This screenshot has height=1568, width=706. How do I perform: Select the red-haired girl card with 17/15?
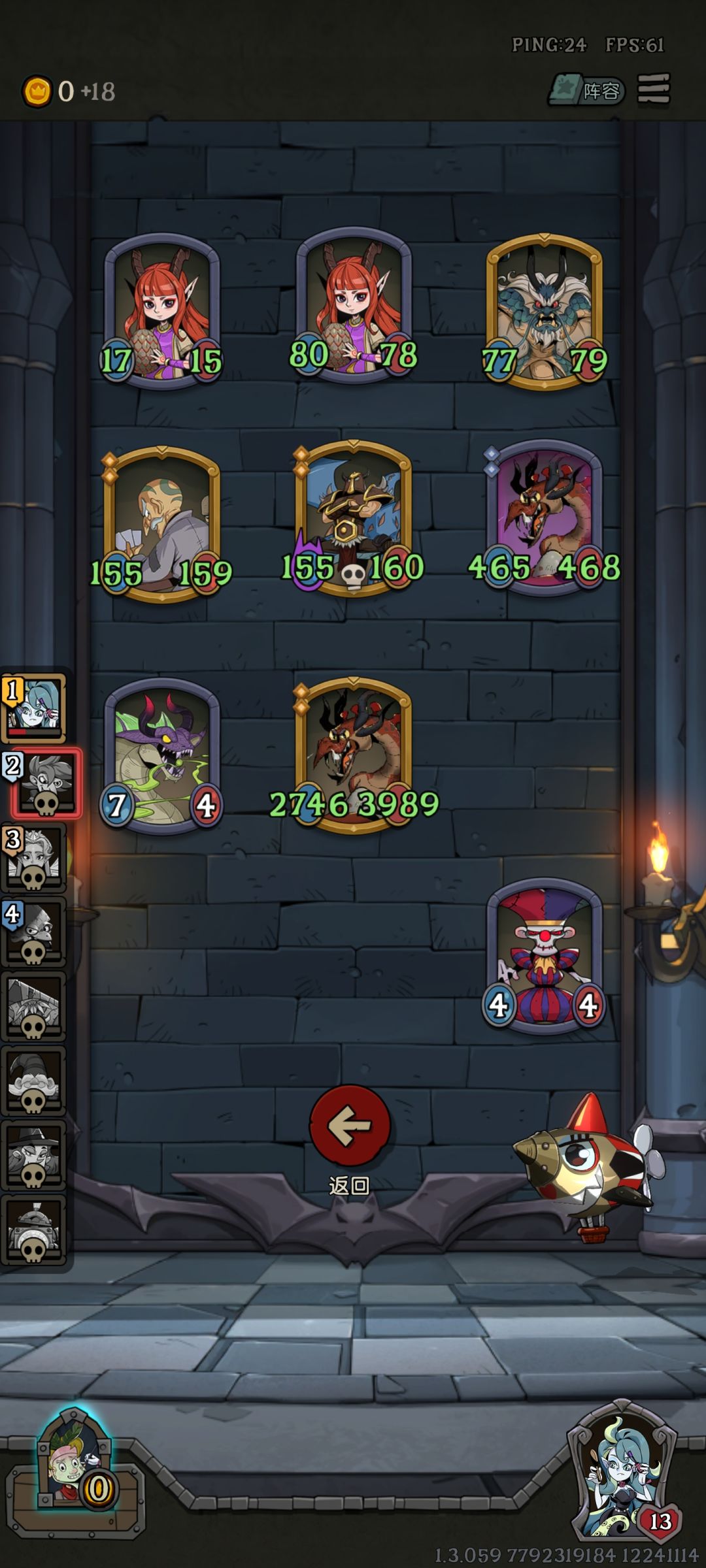point(161,312)
